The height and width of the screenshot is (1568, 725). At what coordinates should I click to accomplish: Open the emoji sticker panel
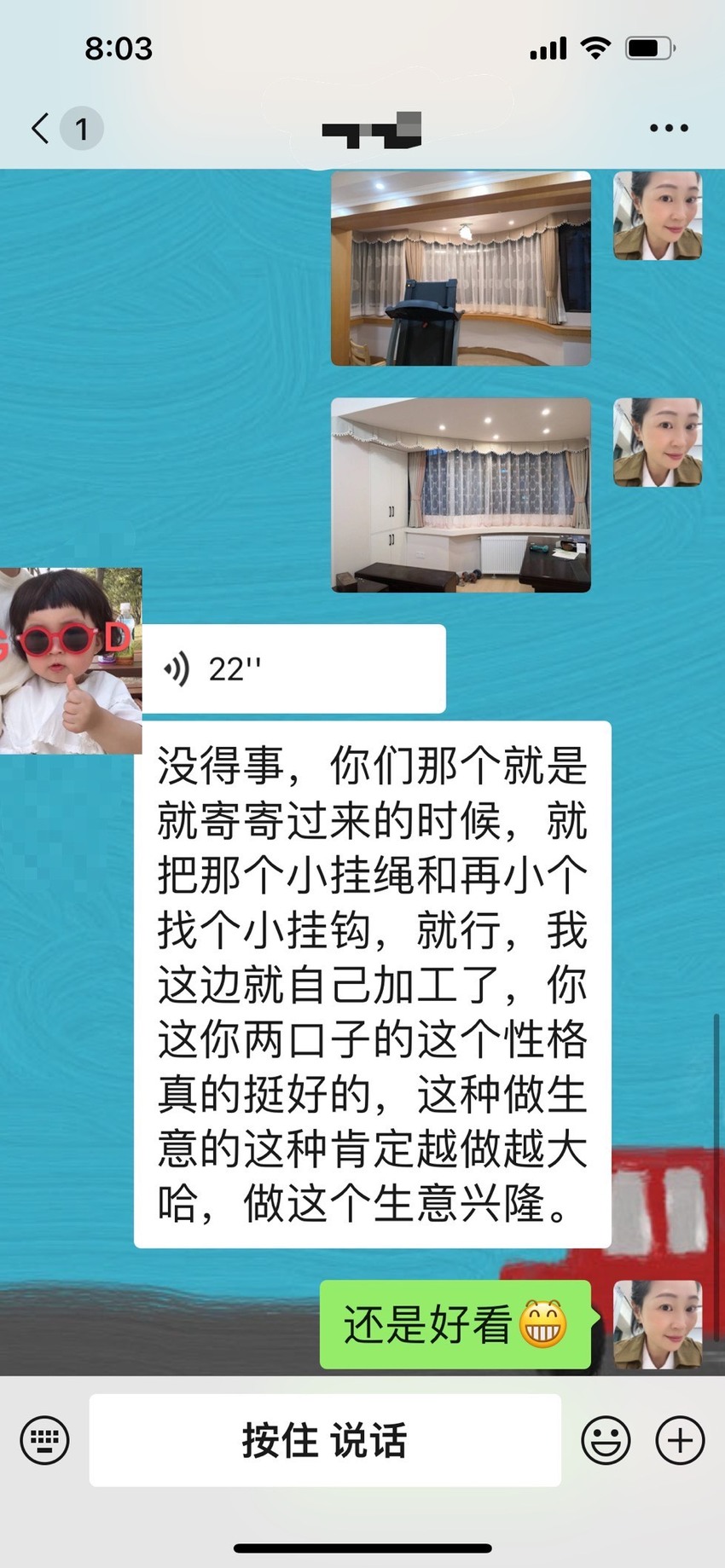click(606, 1440)
